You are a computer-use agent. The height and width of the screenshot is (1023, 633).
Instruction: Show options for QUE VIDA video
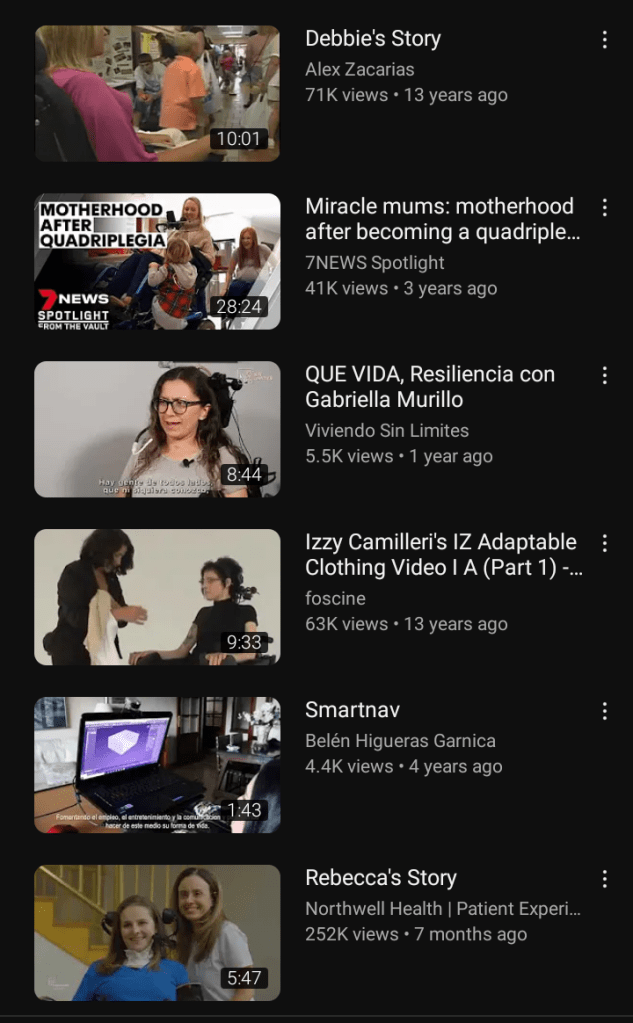click(x=604, y=376)
